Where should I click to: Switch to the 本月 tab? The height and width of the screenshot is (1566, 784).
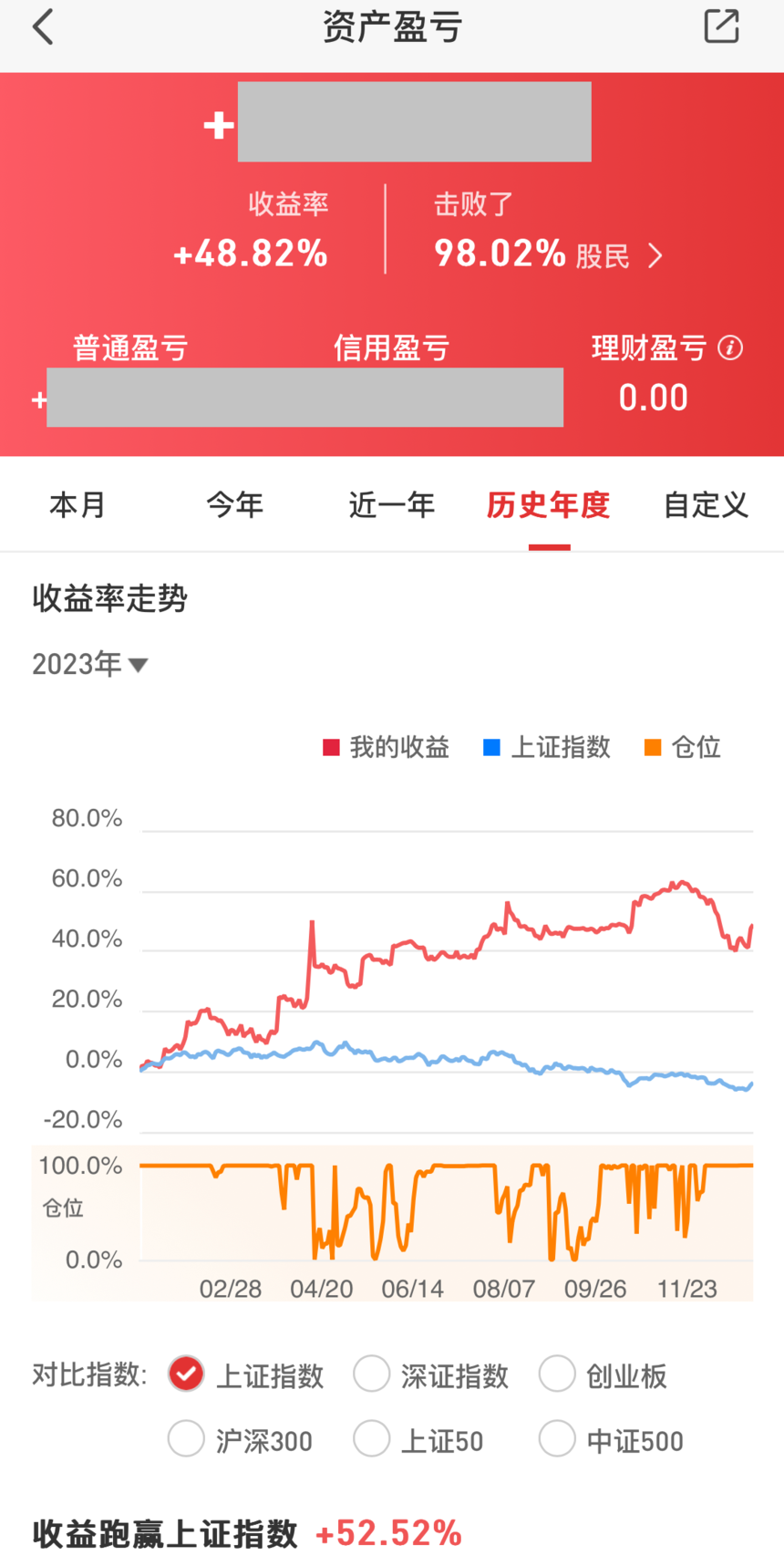coord(77,504)
